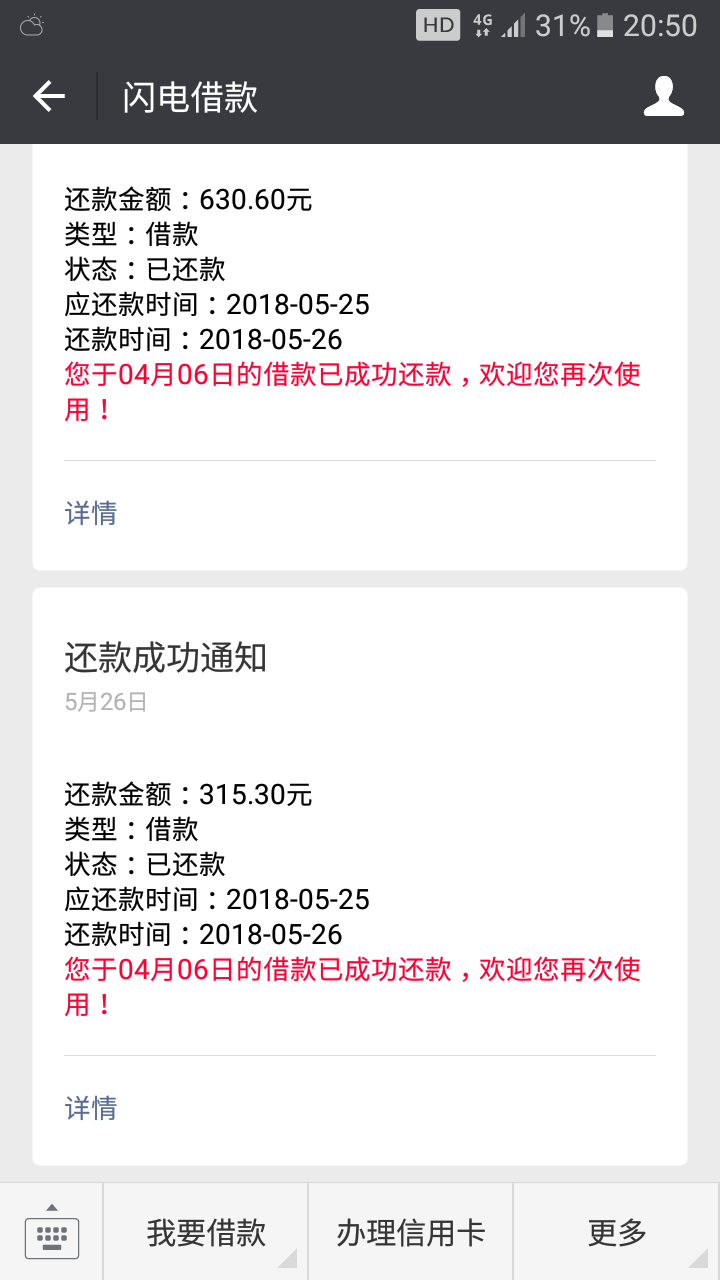720x1280 pixels.
Task: Open the 我要借款 menu
Action: point(206,1232)
